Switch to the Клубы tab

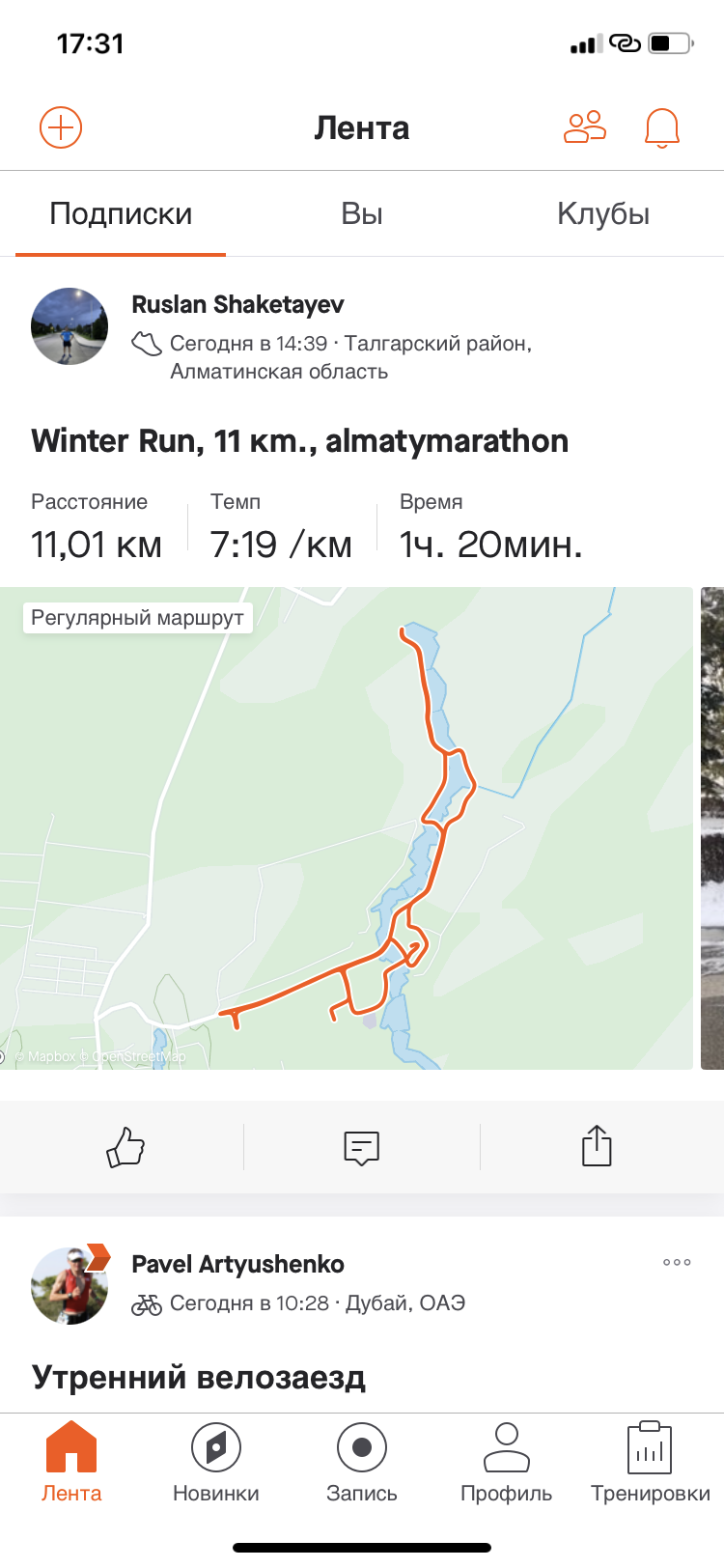(x=603, y=214)
